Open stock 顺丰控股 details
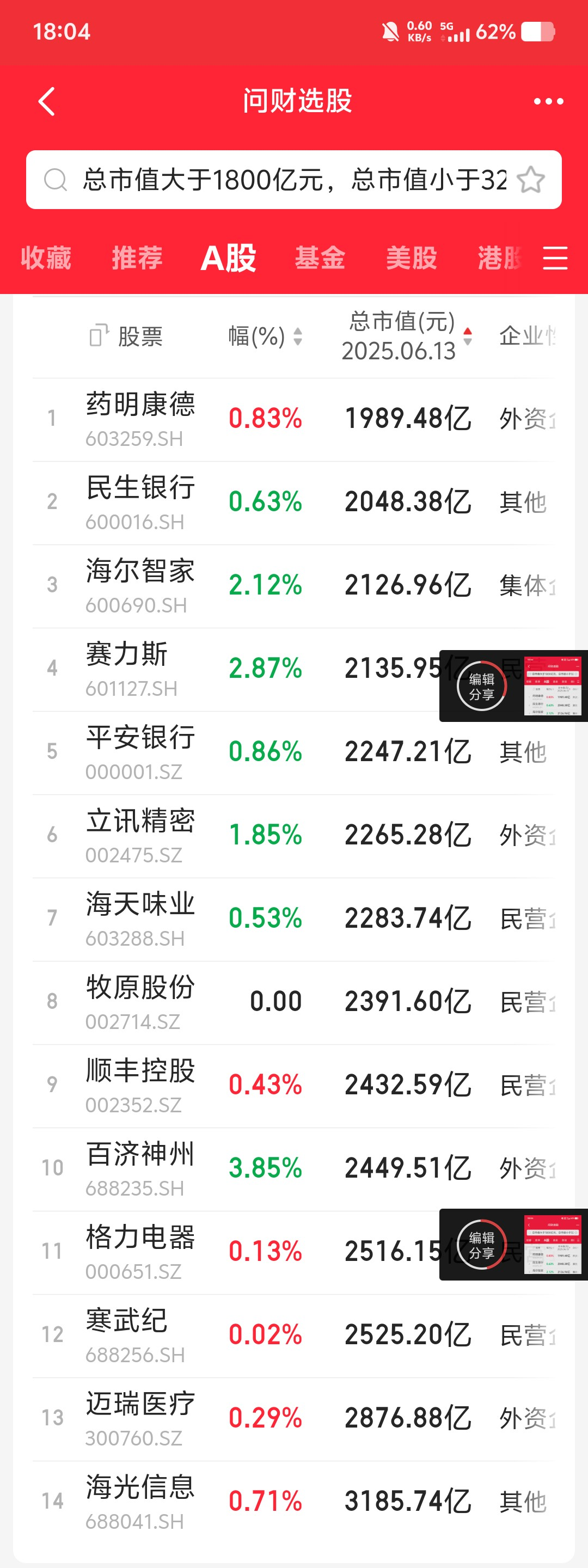This screenshot has width=588, height=1568. pos(140,1085)
